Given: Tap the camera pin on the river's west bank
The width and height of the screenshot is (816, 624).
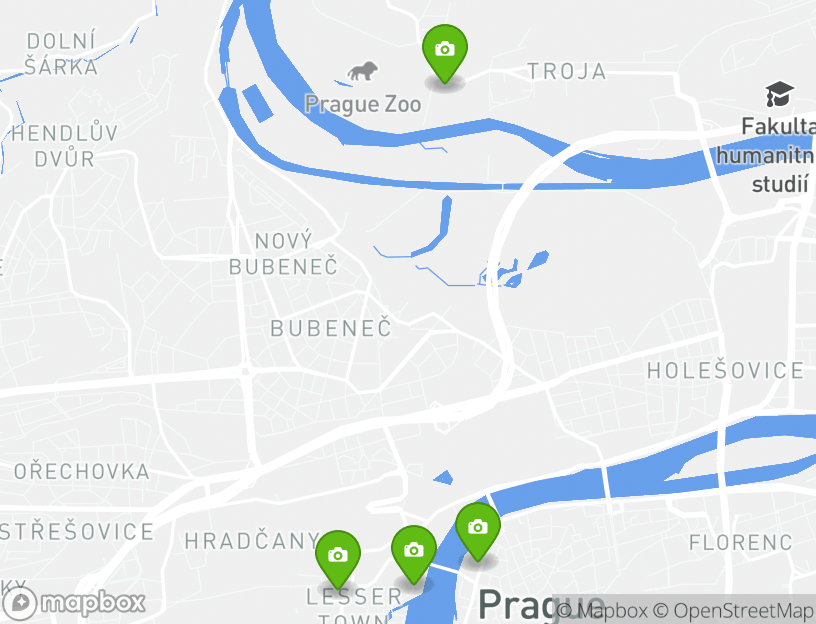Looking at the screenshot, I should (x=413, y=551).
